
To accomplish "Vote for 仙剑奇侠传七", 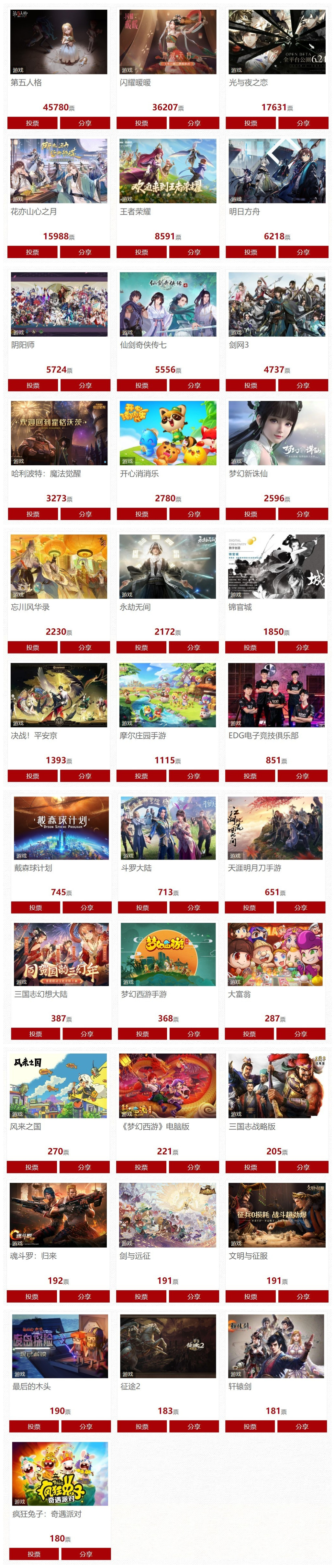I will 141,385.
